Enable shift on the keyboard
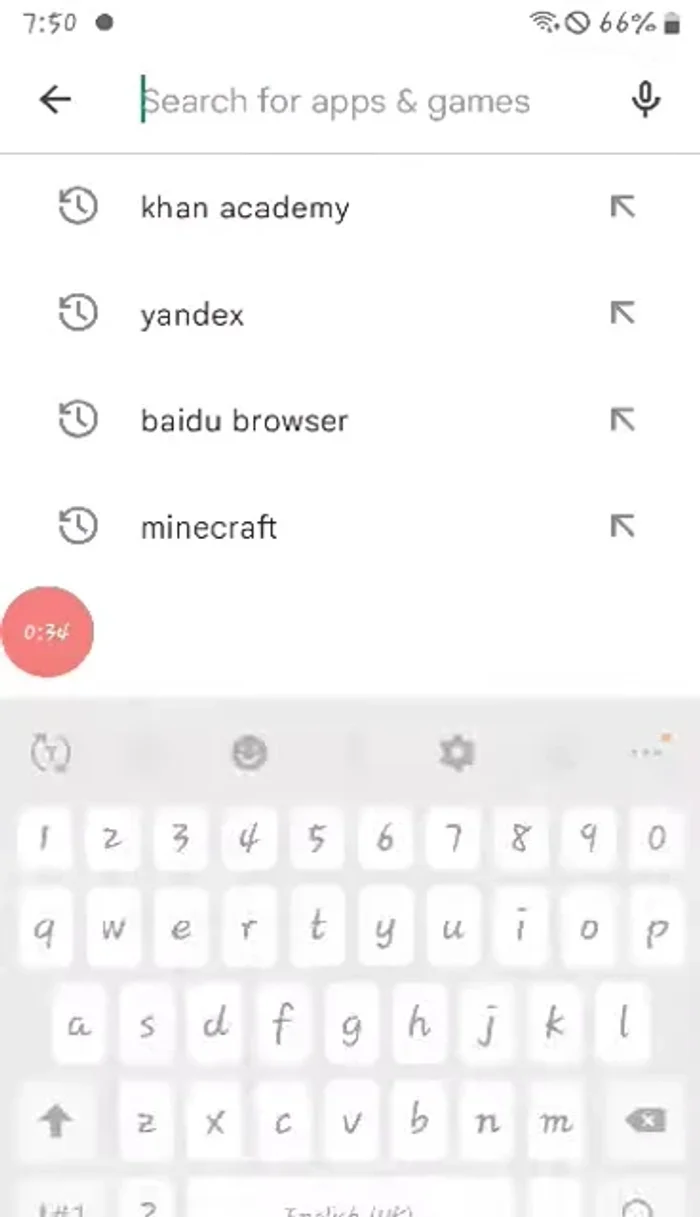700x1217 pixels. pos(55,1122)
